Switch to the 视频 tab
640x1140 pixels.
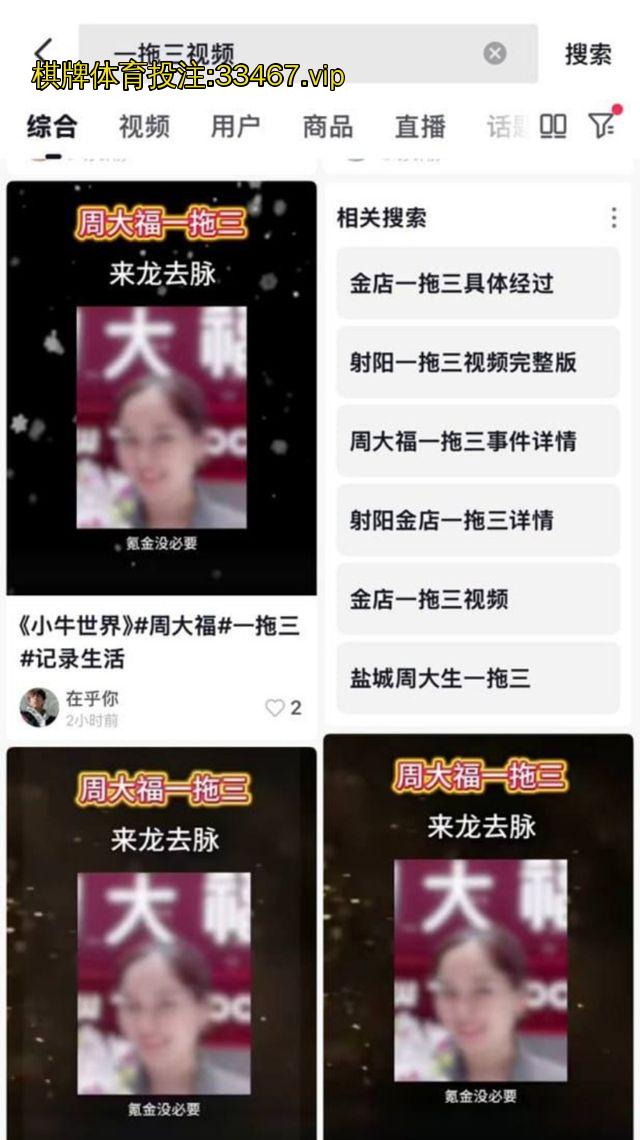pyautogui.click(x=144, y=127)
